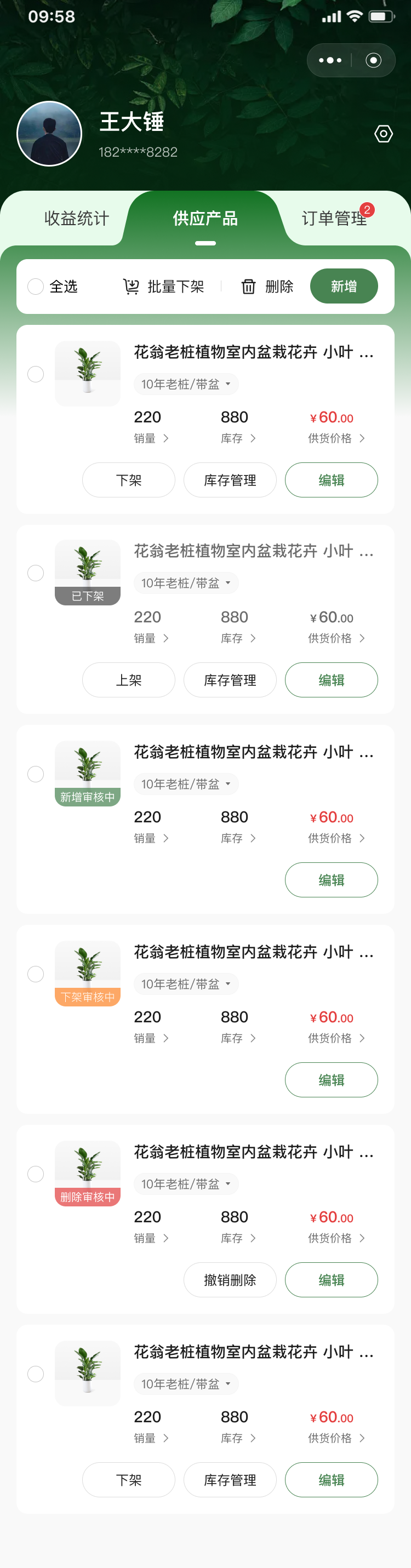Image resolution: width=411 pixels, height=1568 pixels.
Task: Edit the product marked 删除审核中
Action: [x=330, y=1279]
